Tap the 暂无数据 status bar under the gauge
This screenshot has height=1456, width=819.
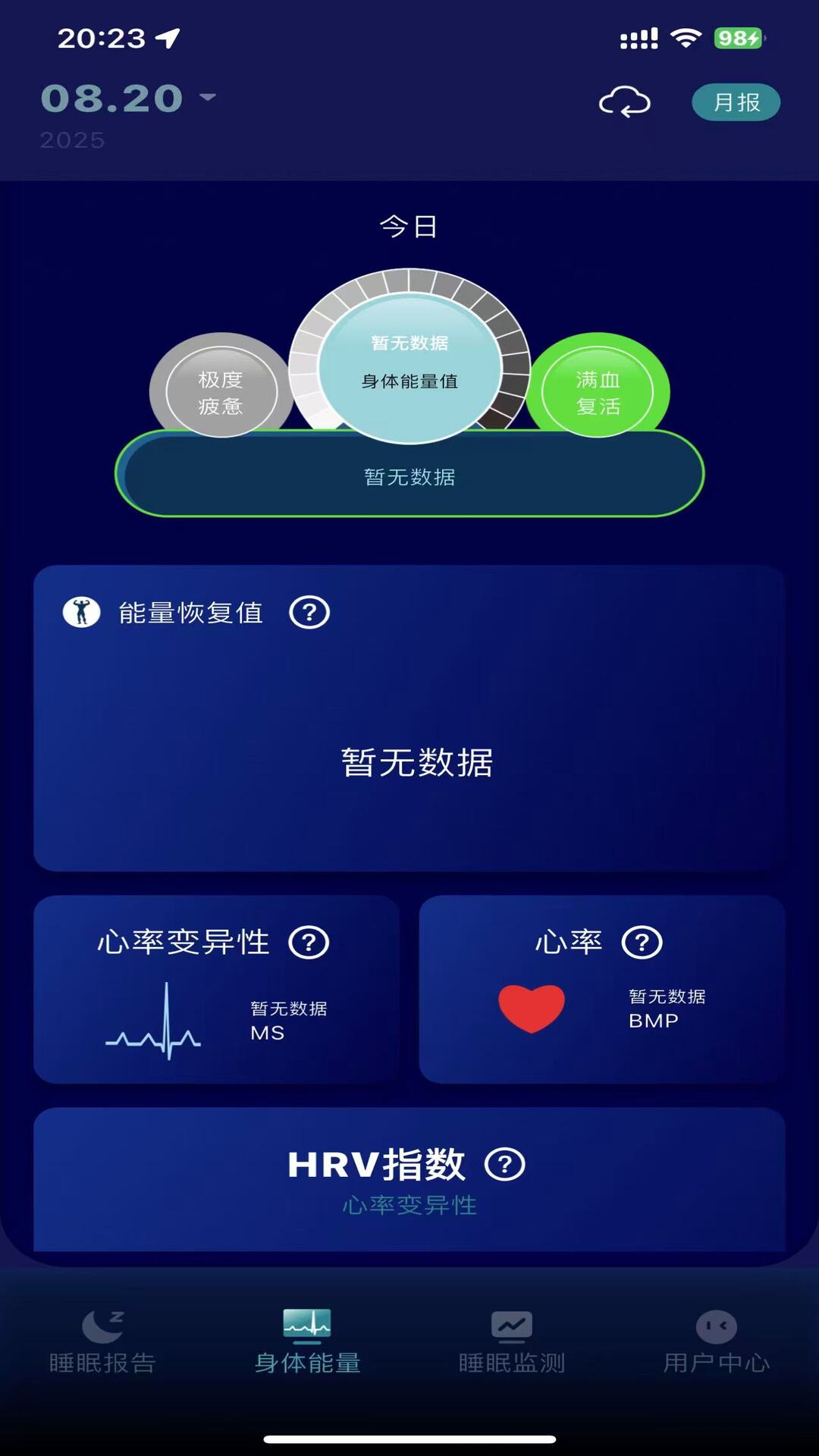pyautogui.click(x=409, y=476)
